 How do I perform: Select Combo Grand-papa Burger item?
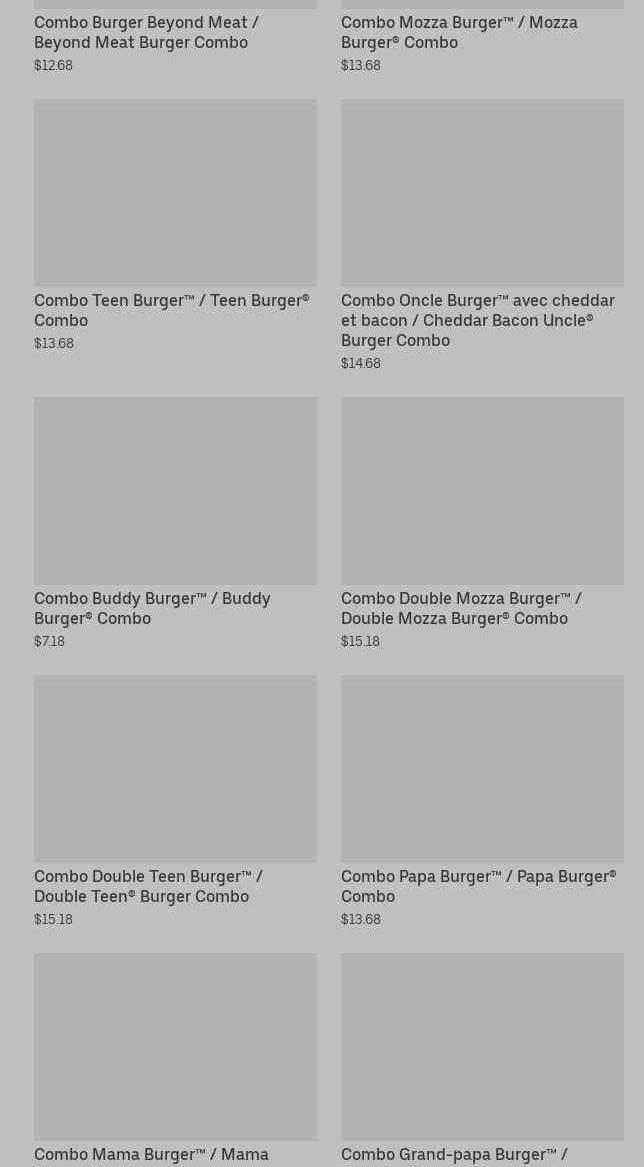482,1060
